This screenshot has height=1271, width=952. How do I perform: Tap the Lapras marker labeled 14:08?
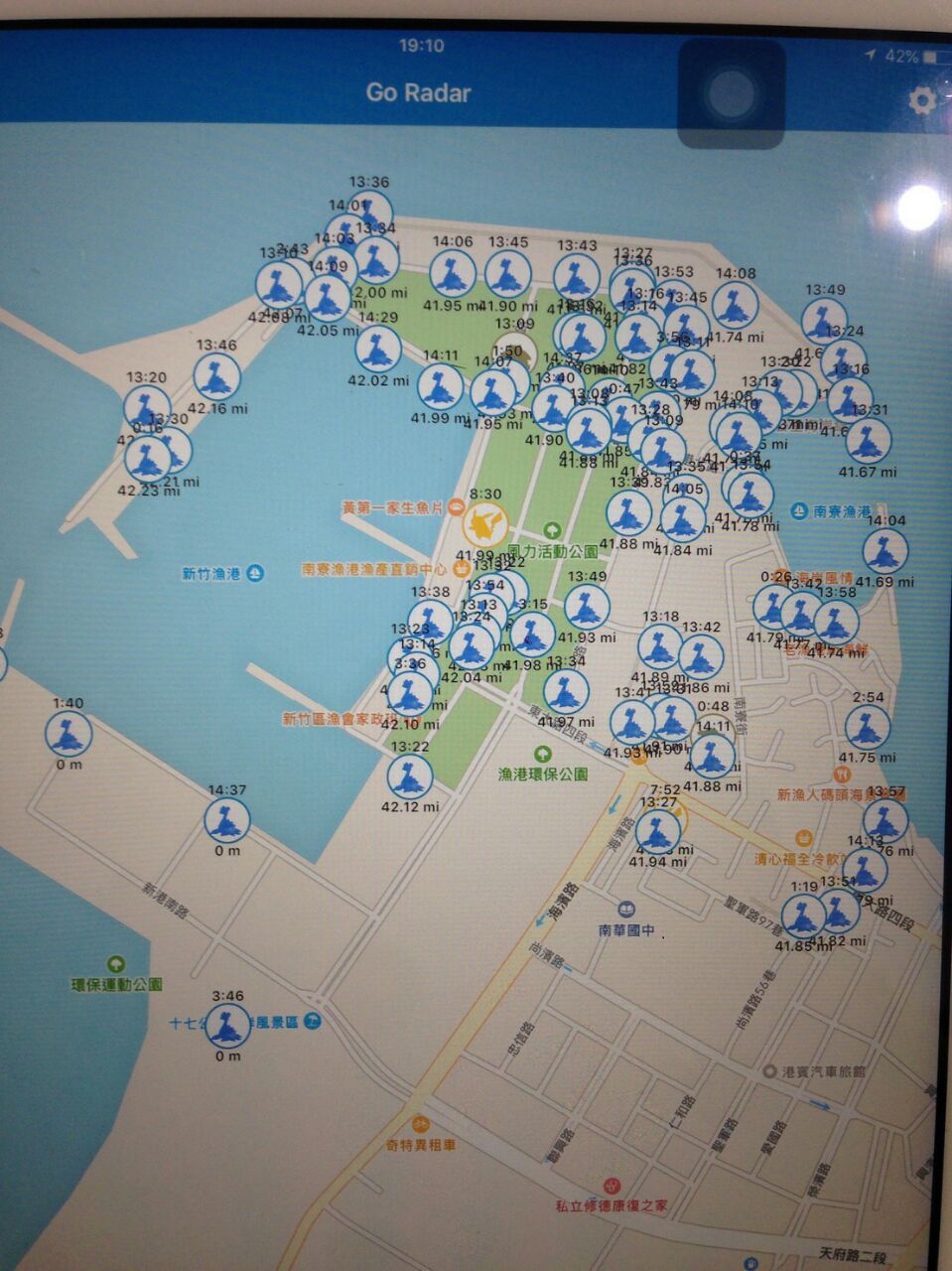coord(736,305)
